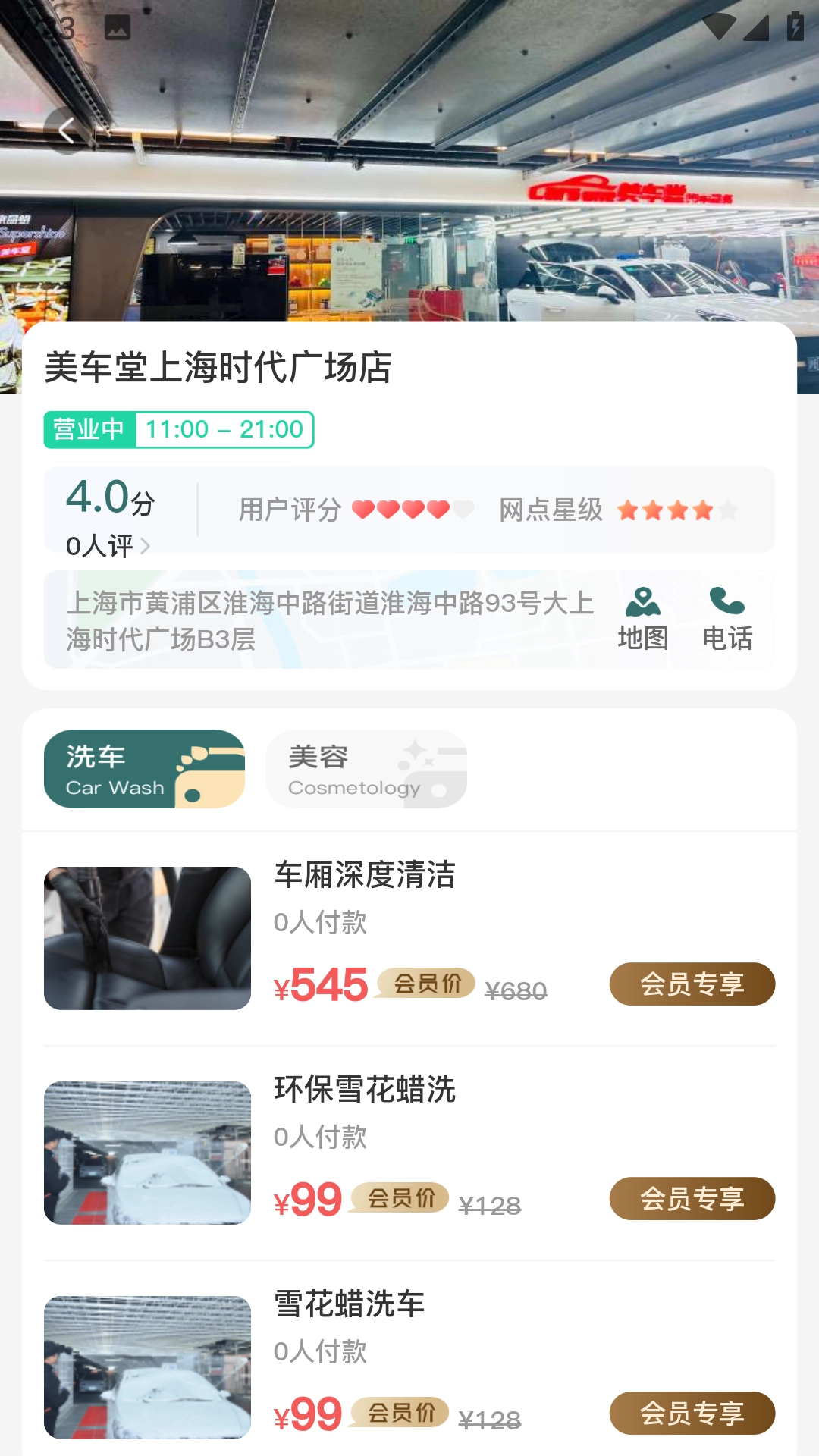Open the 地图 map for this store

(x=642, y=620)
